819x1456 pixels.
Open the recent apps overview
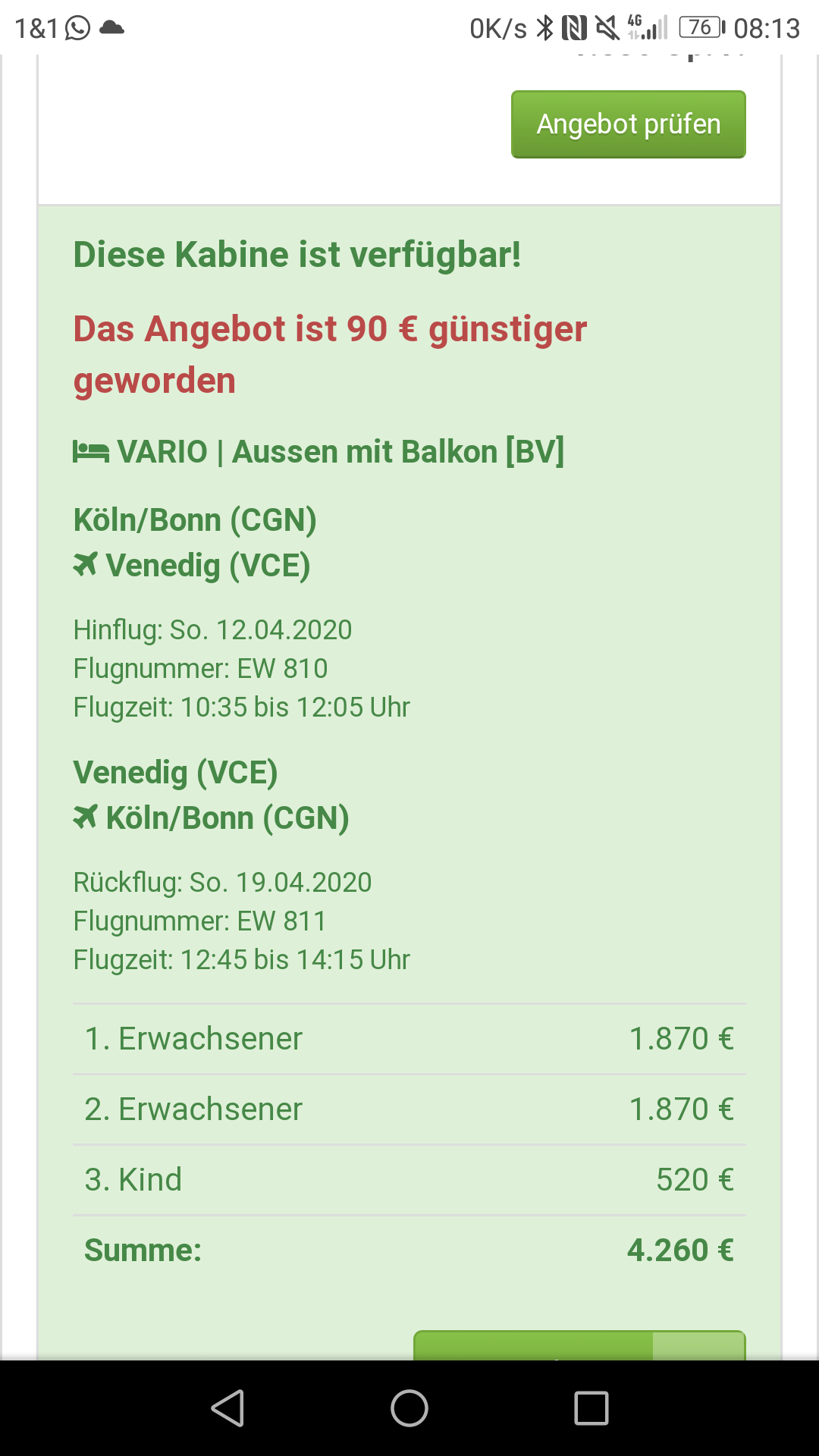click(591, 1408)
